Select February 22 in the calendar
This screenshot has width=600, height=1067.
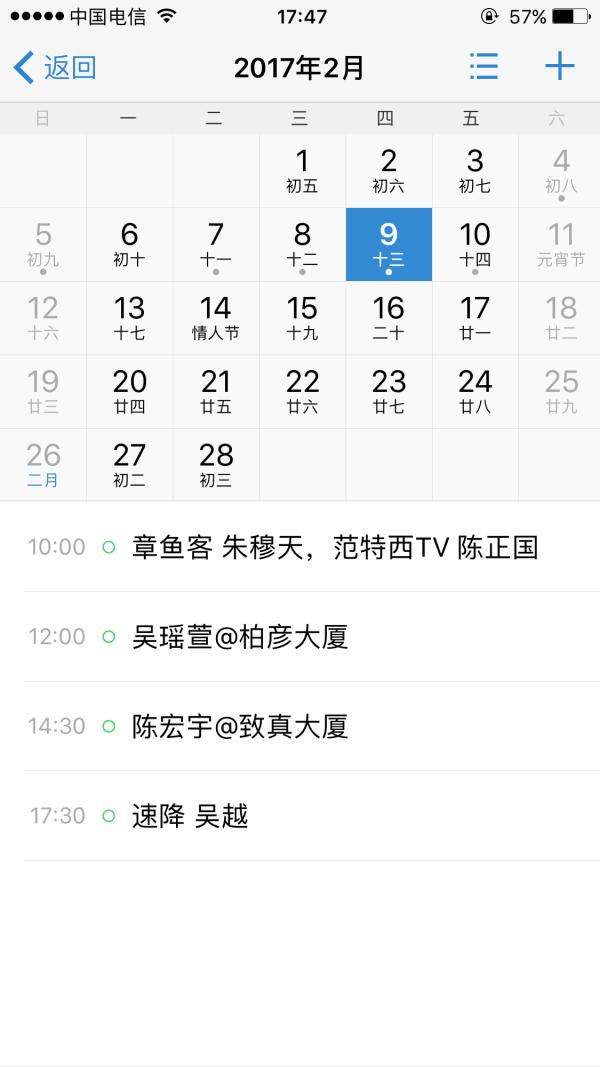click(302, 392)
